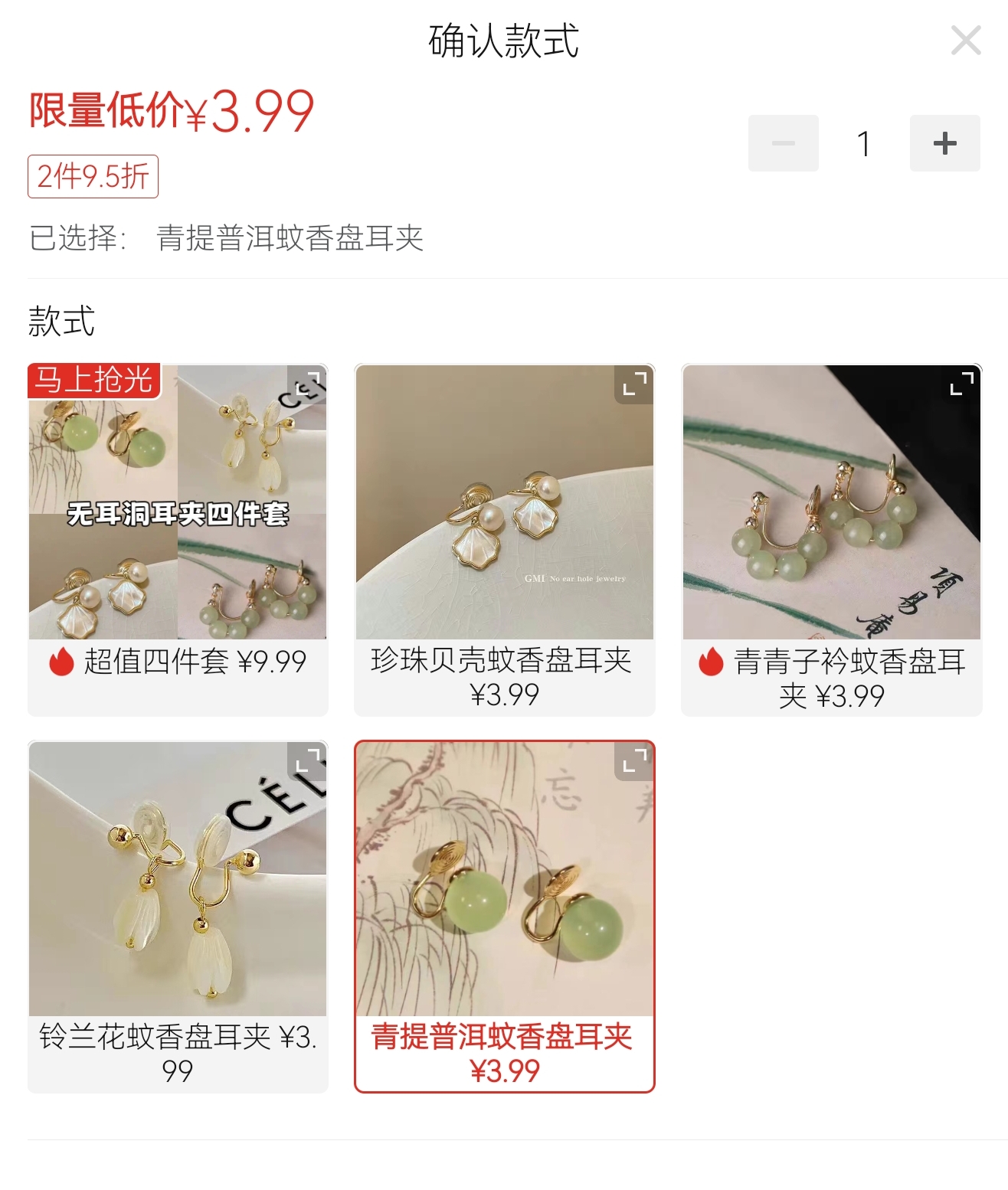Close the 确认款式 style selection sheet
This screenshot has width=1008, height=1190.
click(965, 41)
